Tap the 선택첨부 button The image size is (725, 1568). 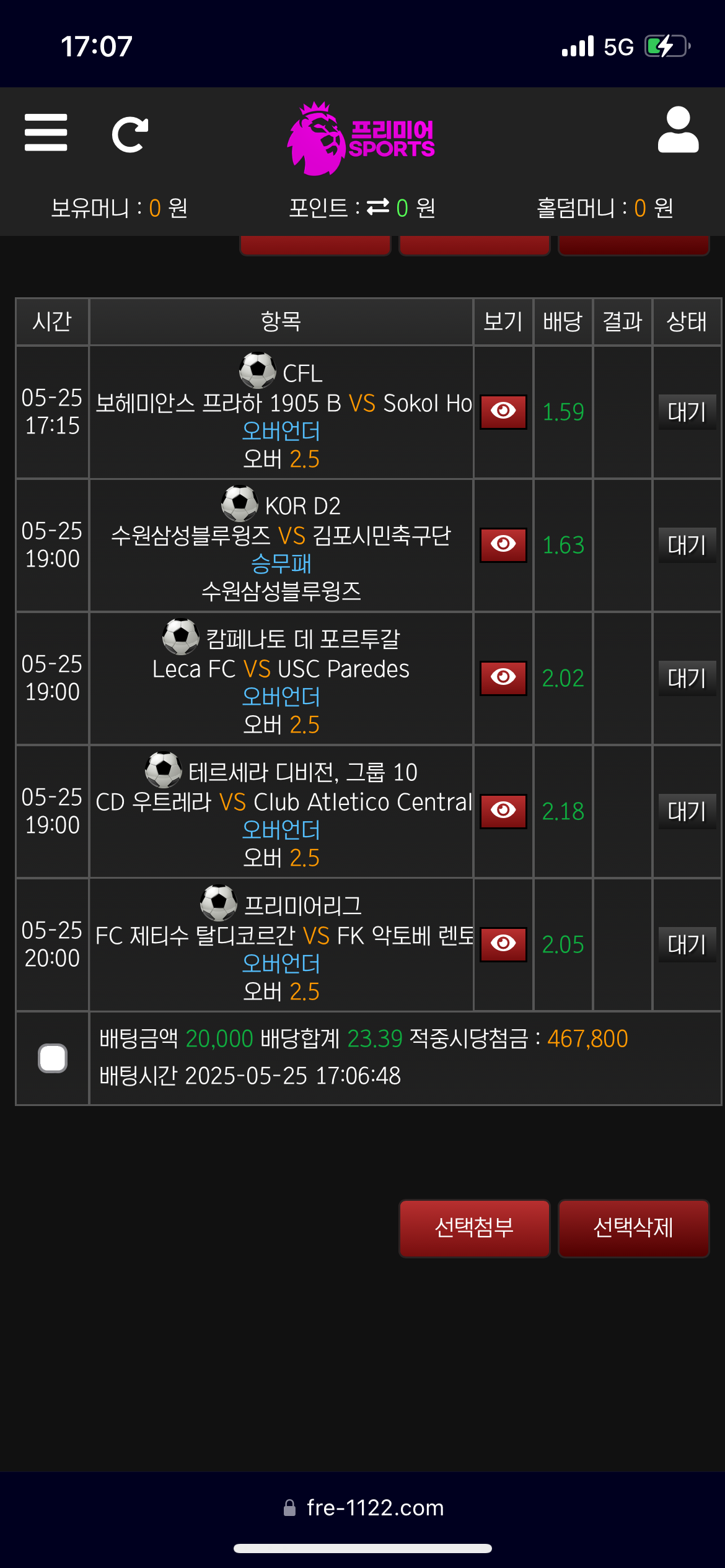pyautogui.click(x=475, y=1227)
